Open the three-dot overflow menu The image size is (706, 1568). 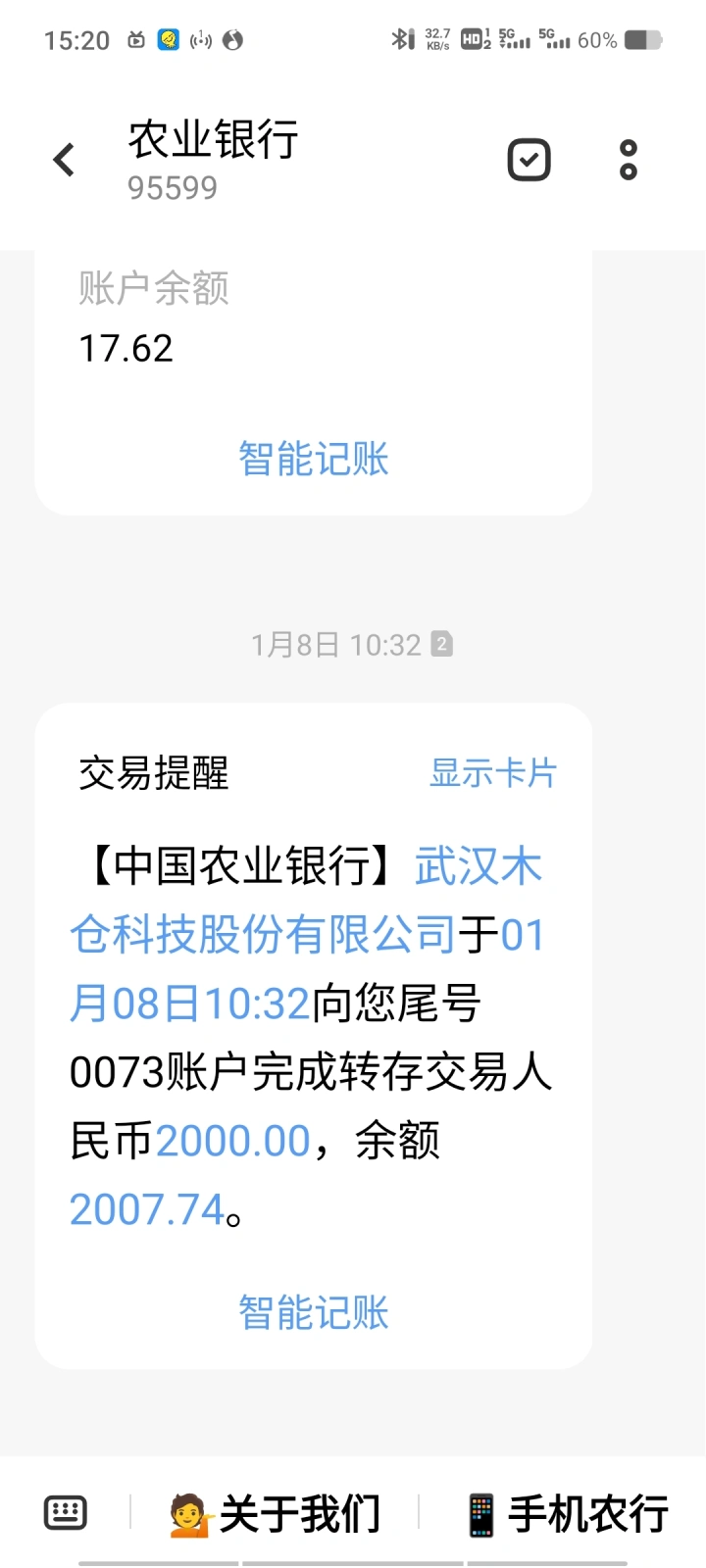[629, 160]
